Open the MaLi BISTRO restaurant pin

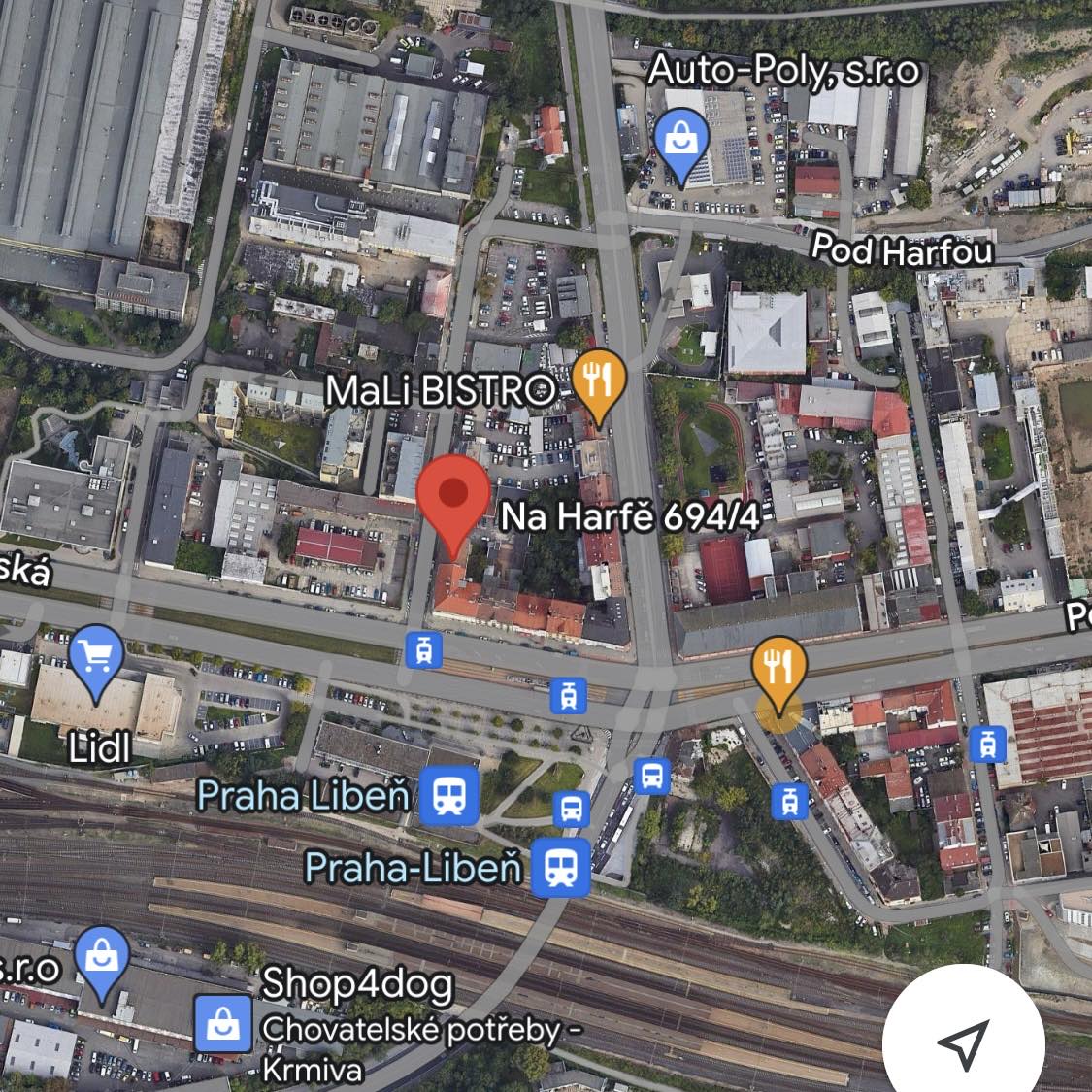click(x=599, y=382)
